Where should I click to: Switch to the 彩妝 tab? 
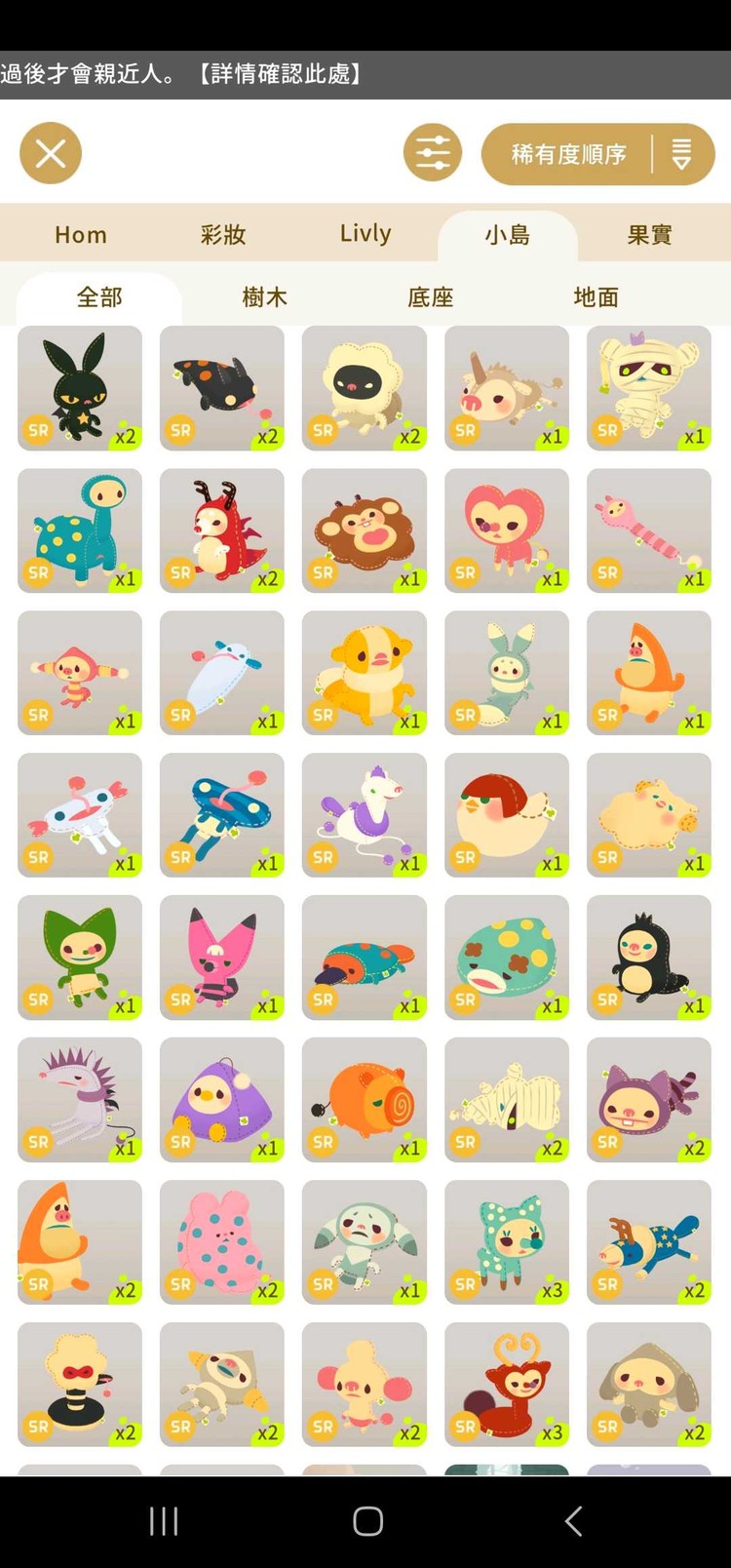223,235
